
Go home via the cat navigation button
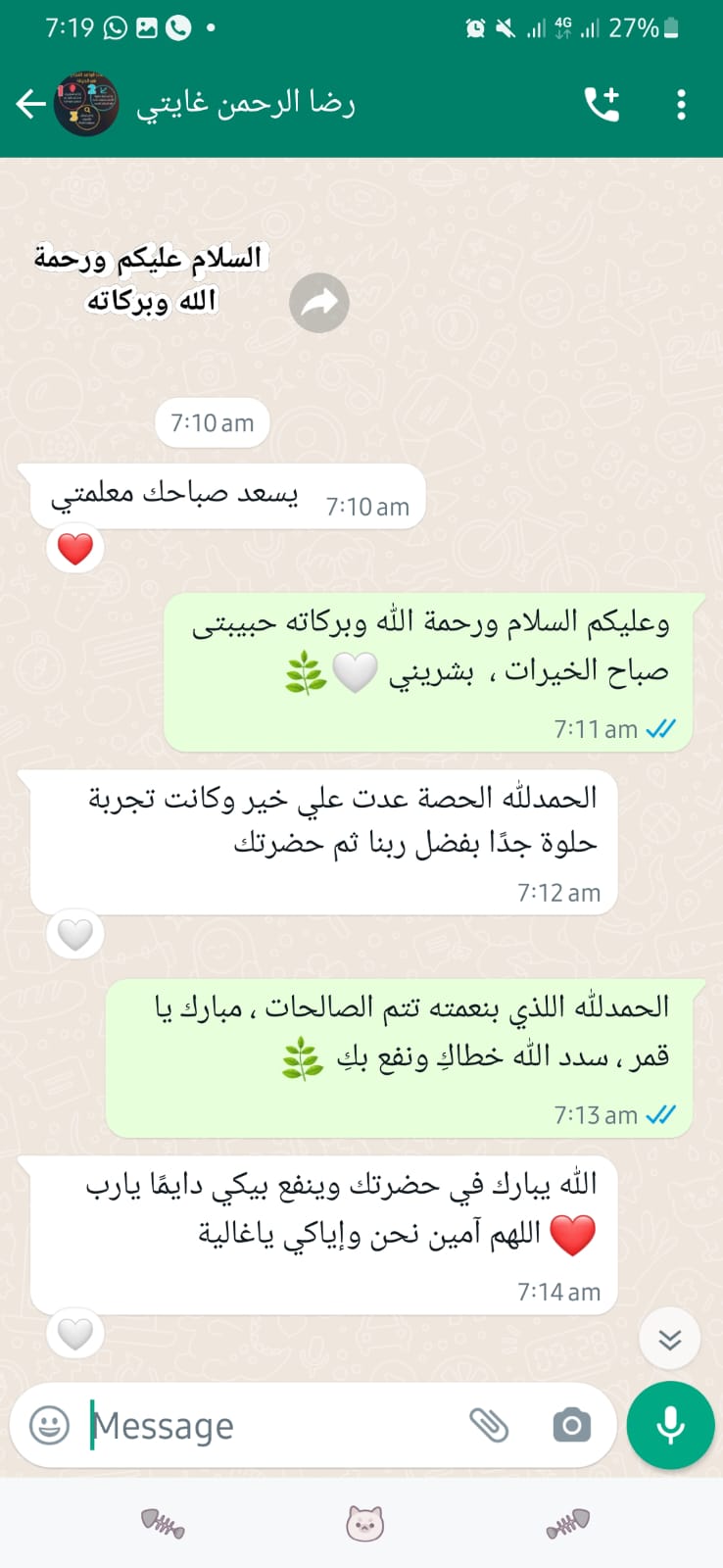[x=364, y=1523]
